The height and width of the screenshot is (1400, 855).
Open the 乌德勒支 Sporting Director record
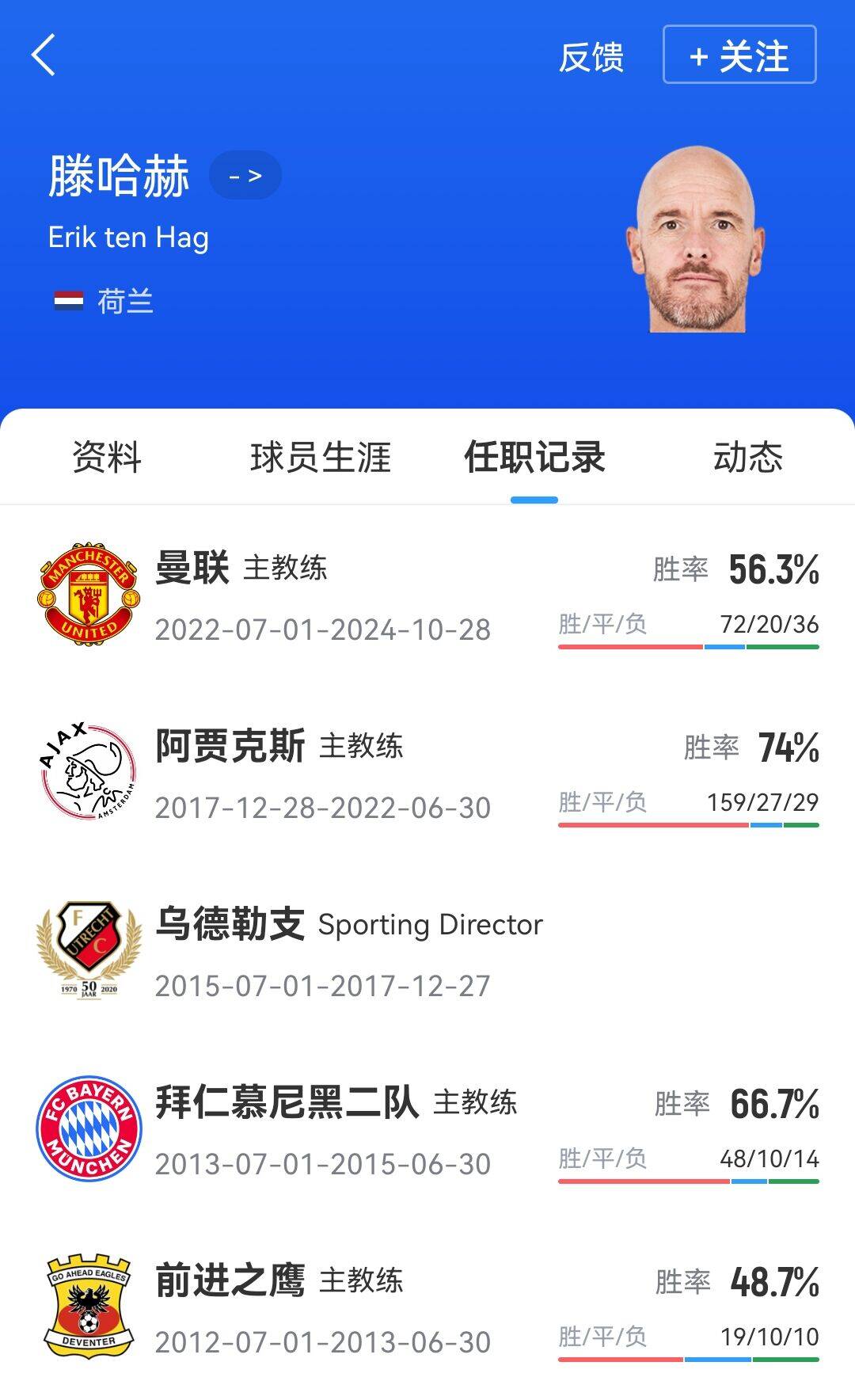(x=427, y=953)
